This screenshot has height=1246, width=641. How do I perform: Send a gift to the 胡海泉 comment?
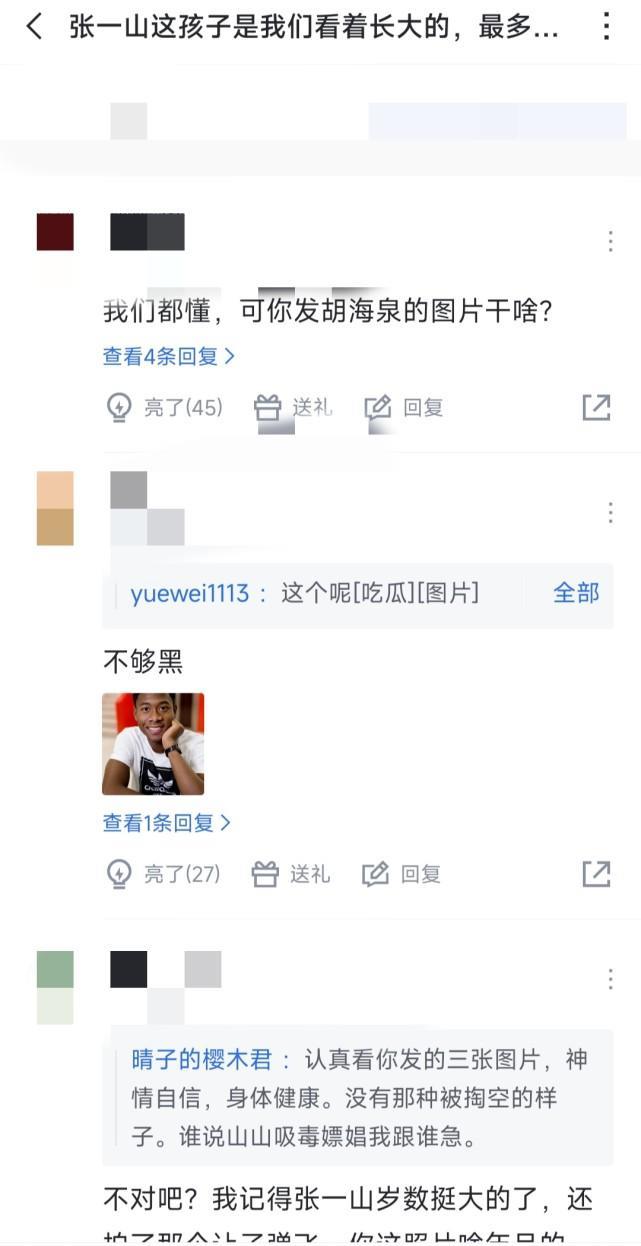292,408
